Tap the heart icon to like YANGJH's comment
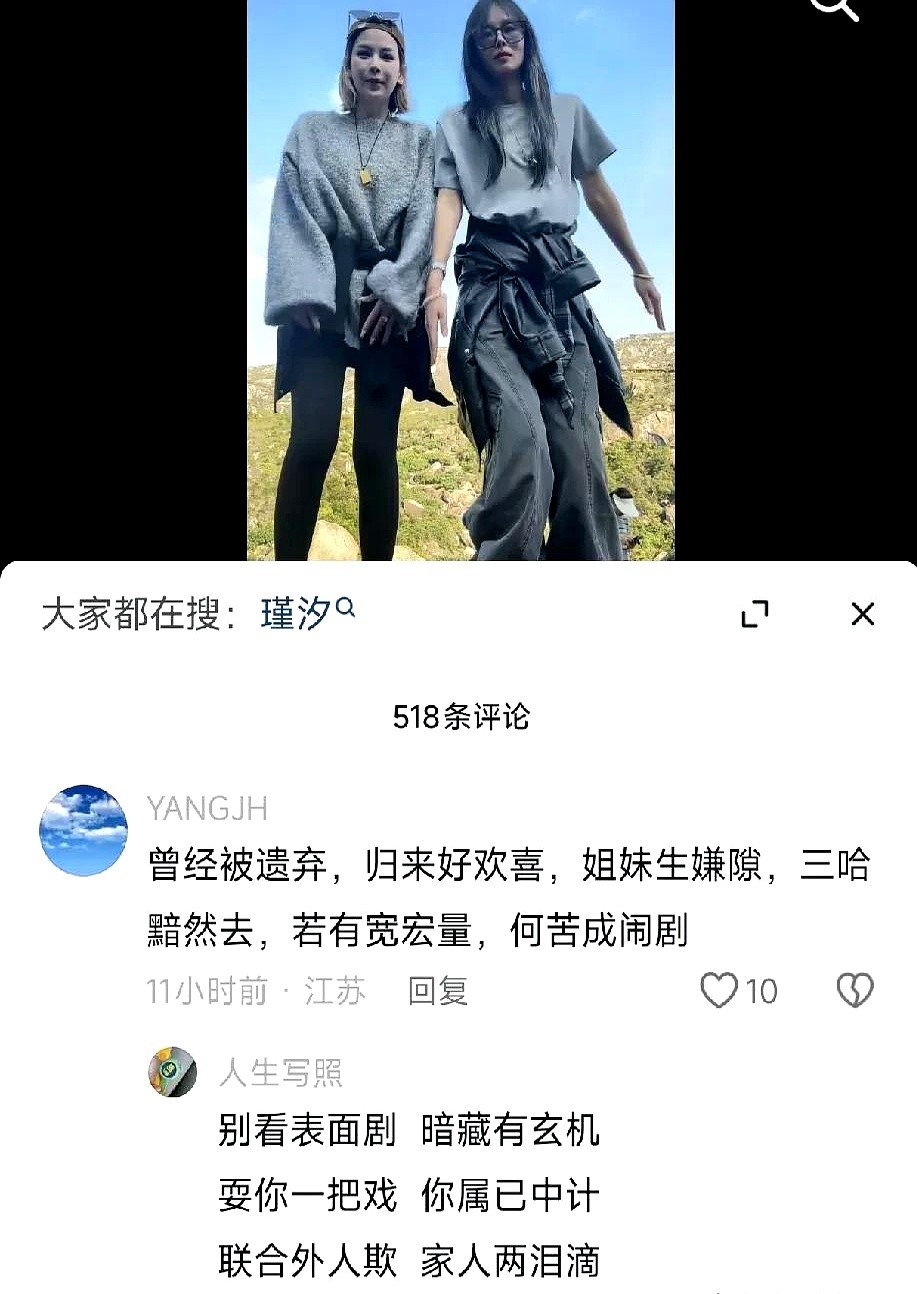The width and height of the screenshot is (917, 1294). click(x=718, y=991)
